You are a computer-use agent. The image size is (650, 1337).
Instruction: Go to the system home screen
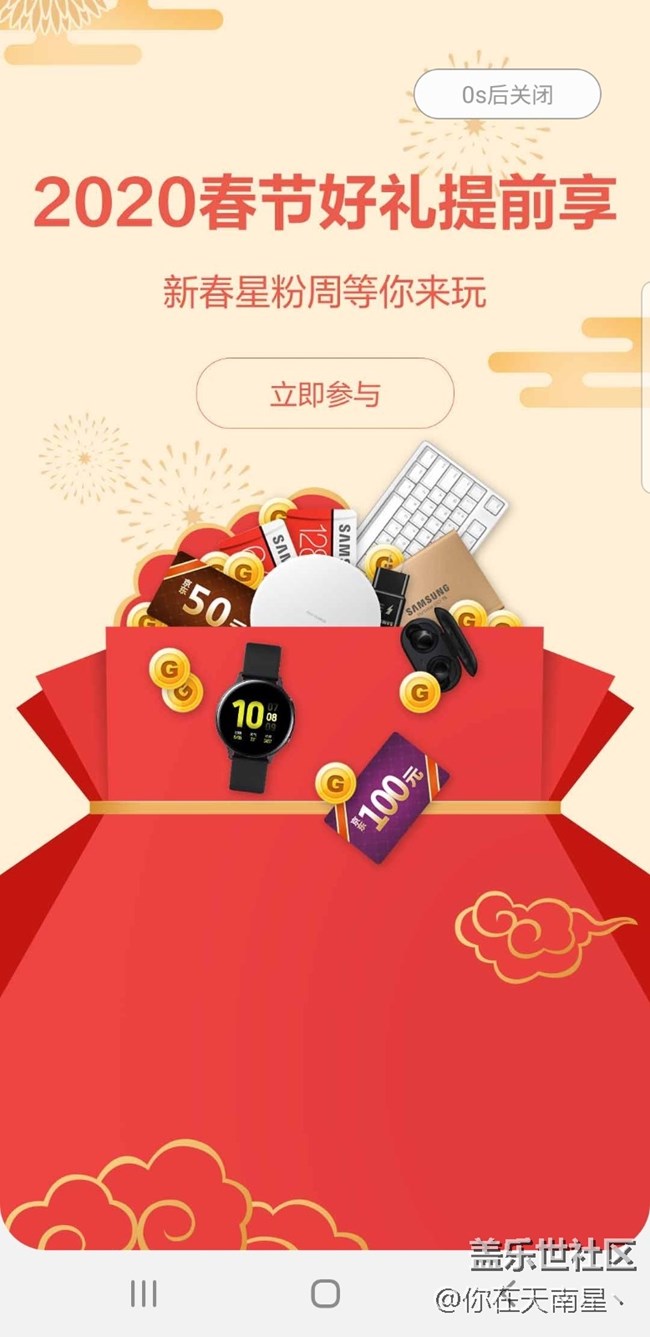pos(325,1294)
